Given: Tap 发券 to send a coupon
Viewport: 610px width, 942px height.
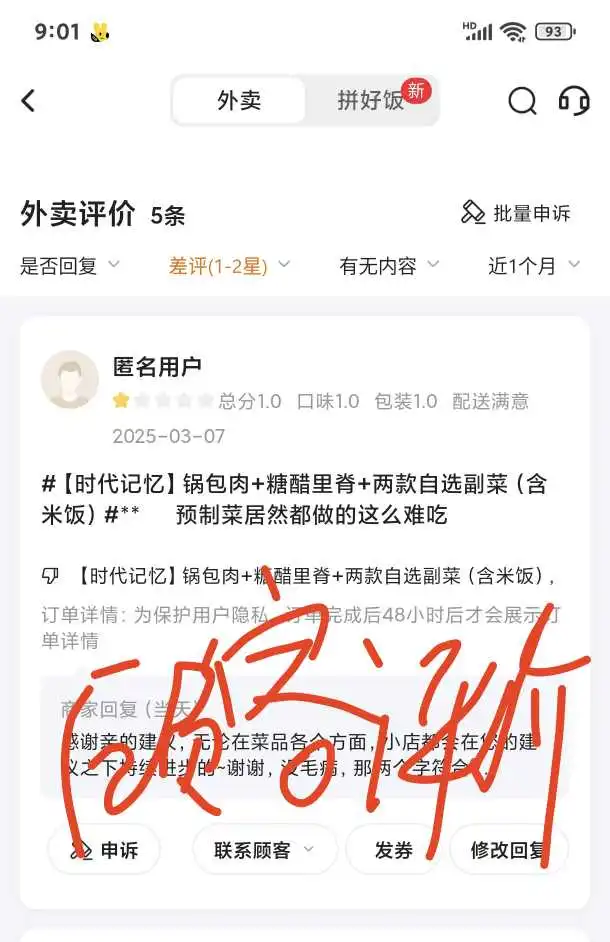Looking at the screenshot, I should (394, 850).
